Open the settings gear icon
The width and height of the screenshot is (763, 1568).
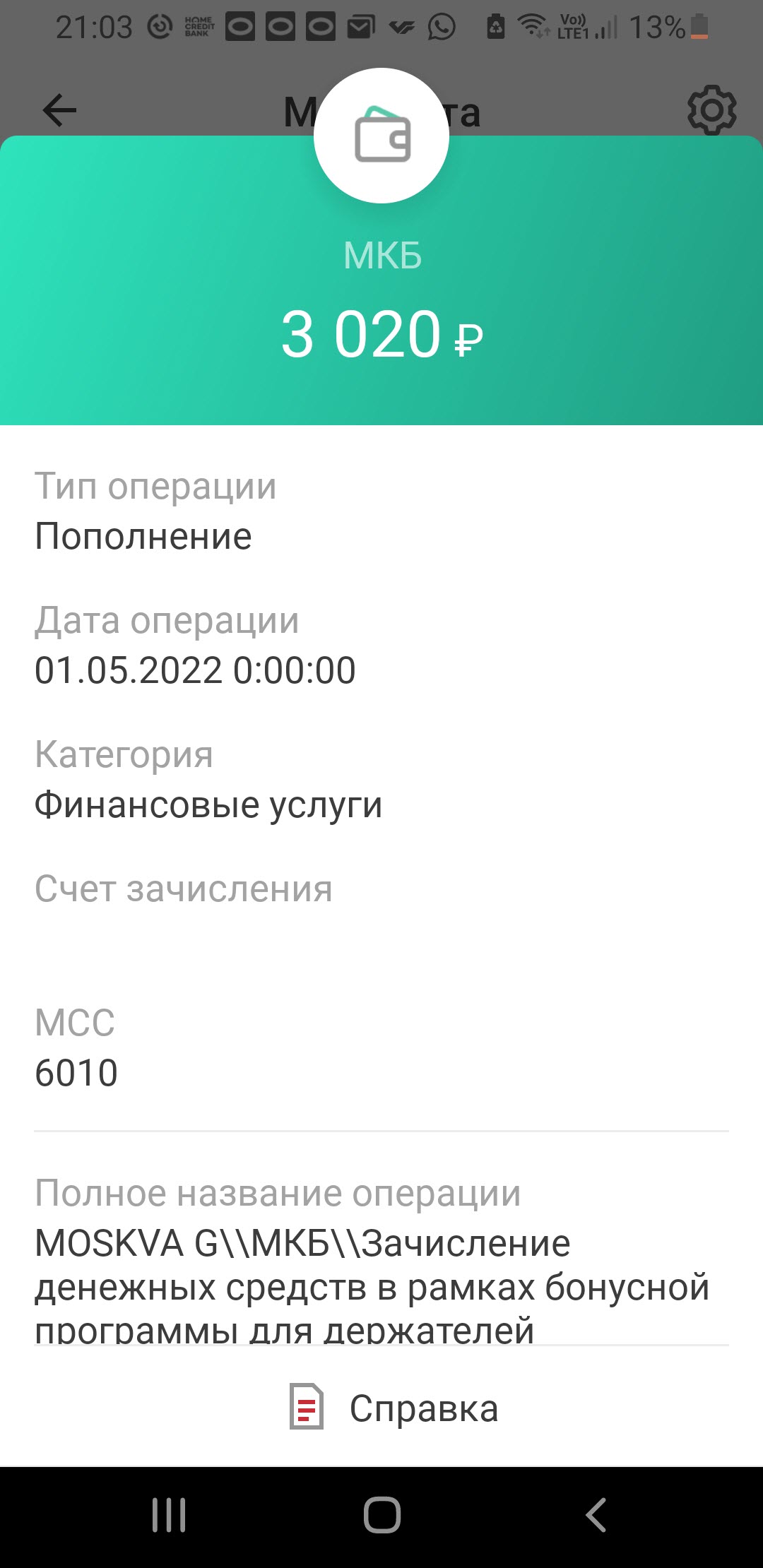click(711, 110)
